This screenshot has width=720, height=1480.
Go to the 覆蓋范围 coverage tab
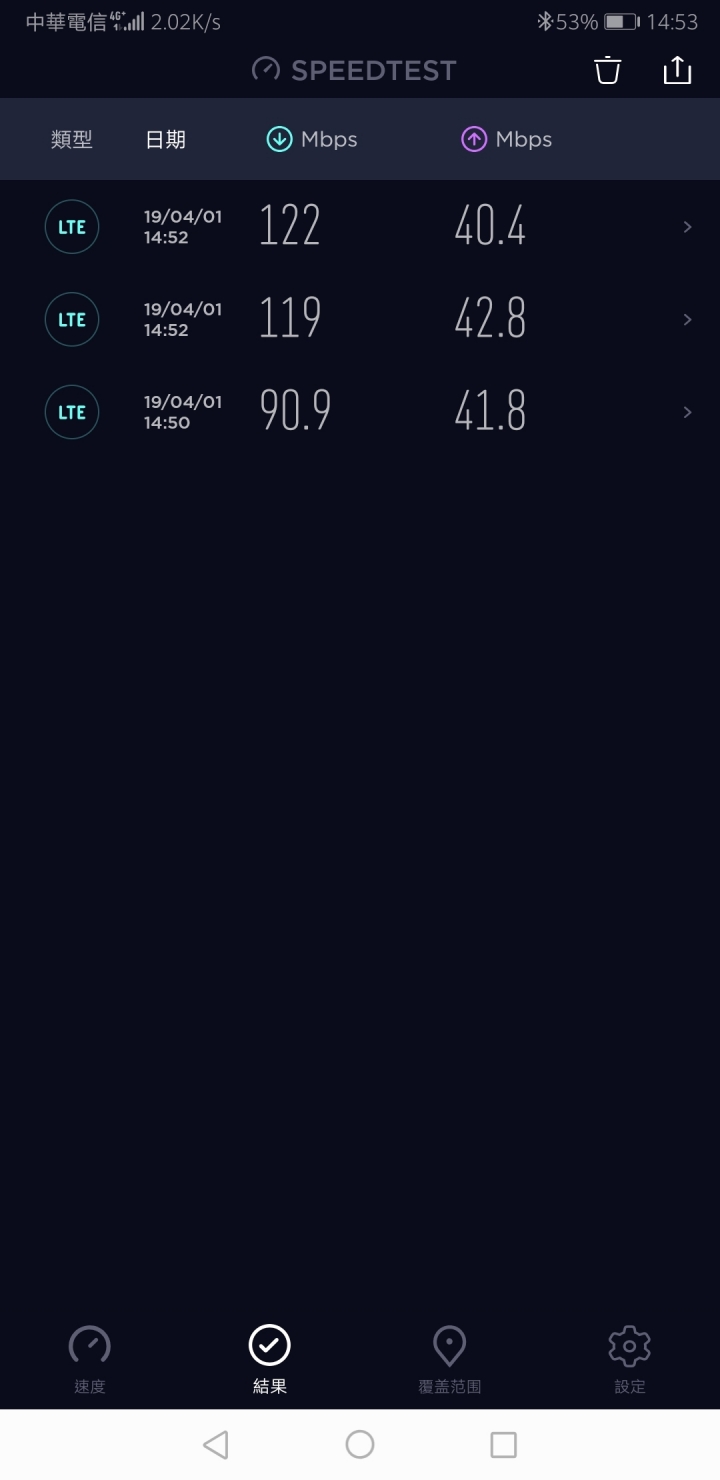tap(450, 1360)
